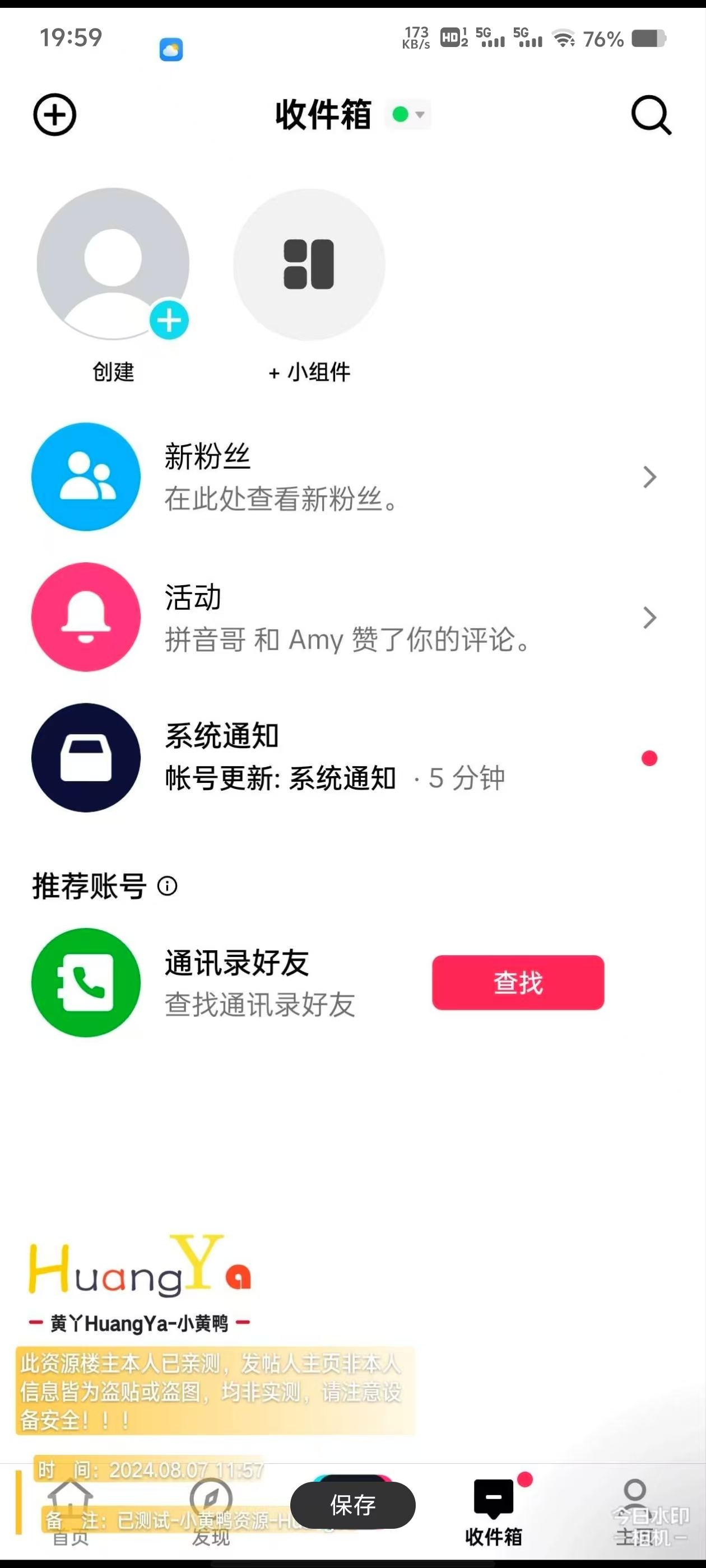Add a 小组件 widget

click(x=309, y=264)
